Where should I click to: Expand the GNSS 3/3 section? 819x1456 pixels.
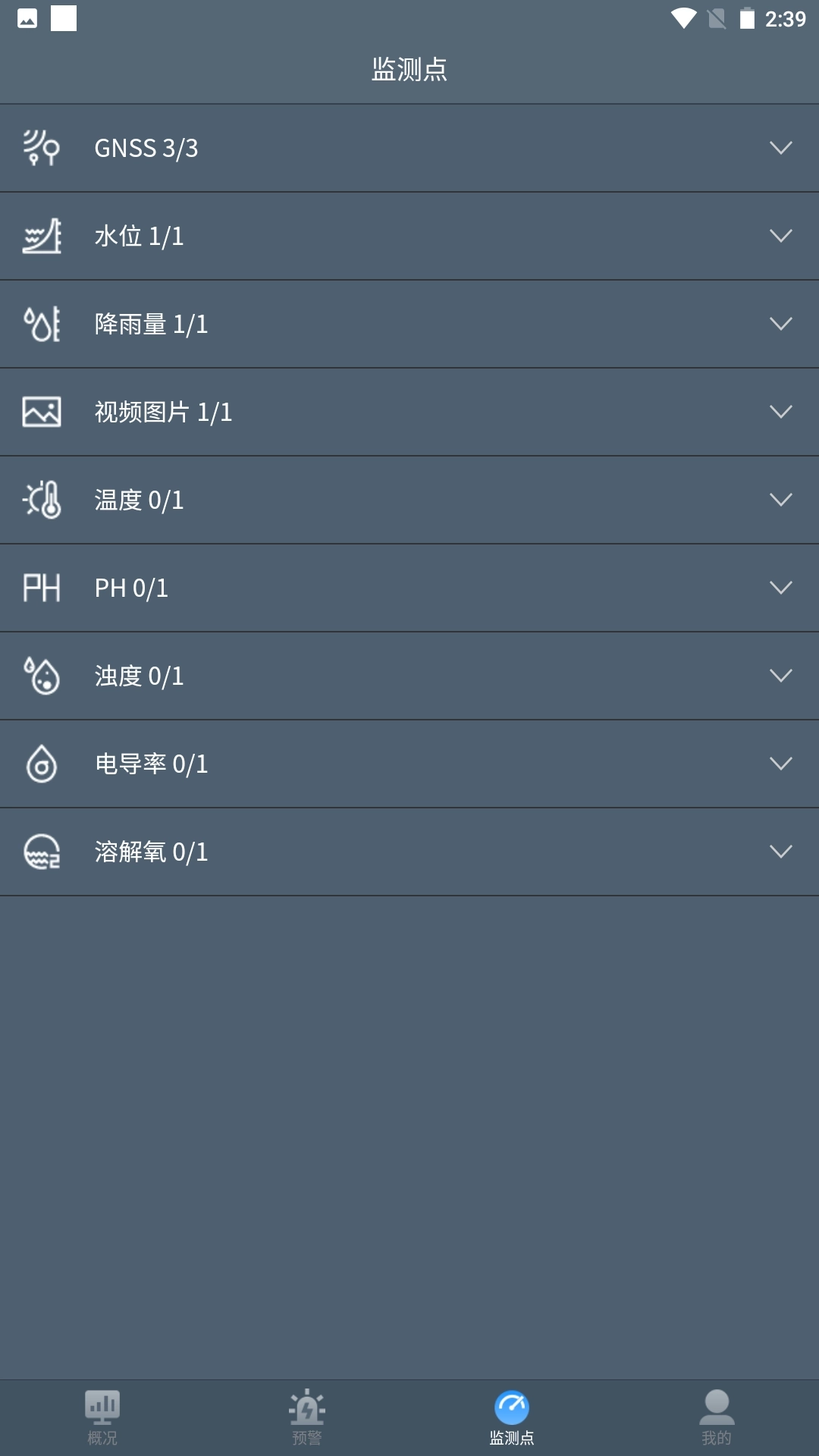pos(780,148)
